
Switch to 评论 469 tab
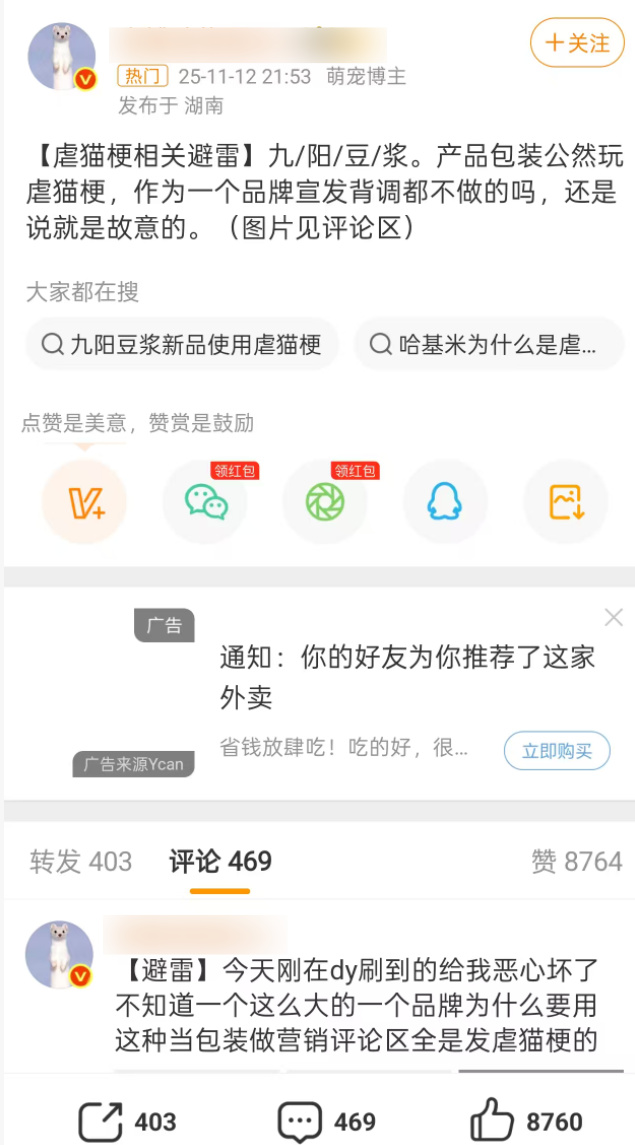point(220,861)
